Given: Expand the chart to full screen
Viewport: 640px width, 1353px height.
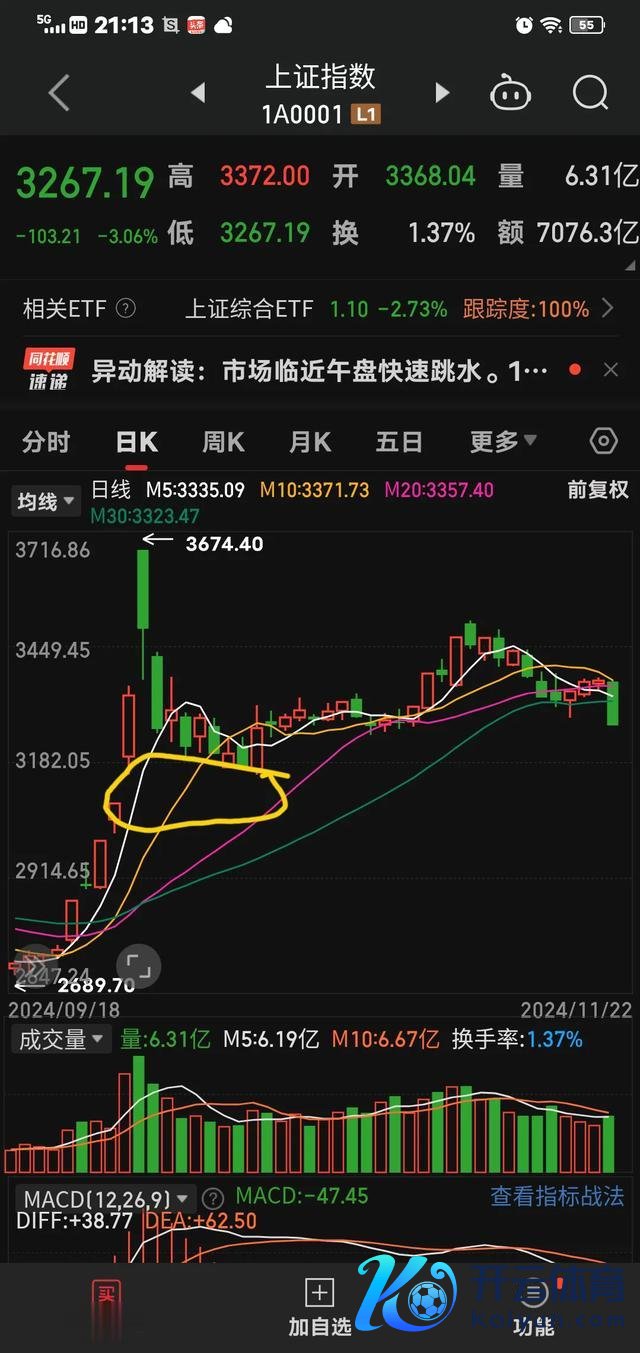Looking at the screenshot, I should (x=137, y=965).
